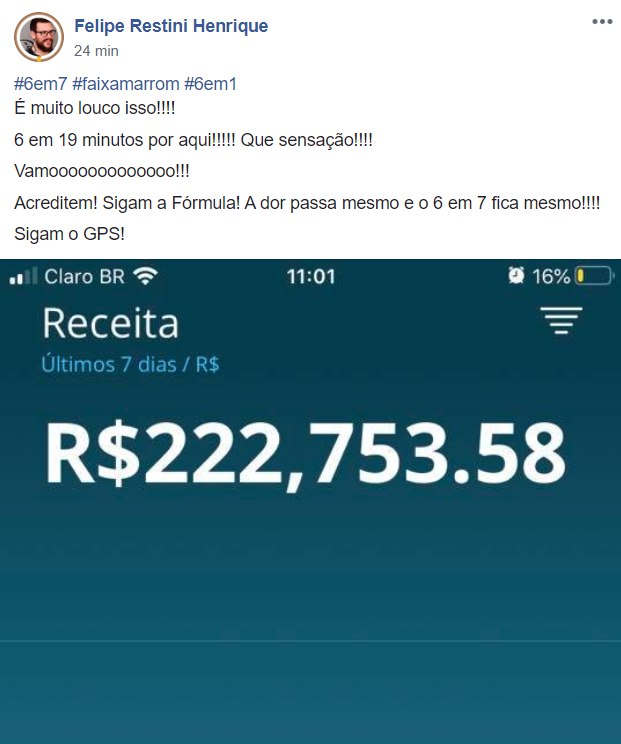Tap Felipe's profile picture avatar

click(x=39, y=38)
